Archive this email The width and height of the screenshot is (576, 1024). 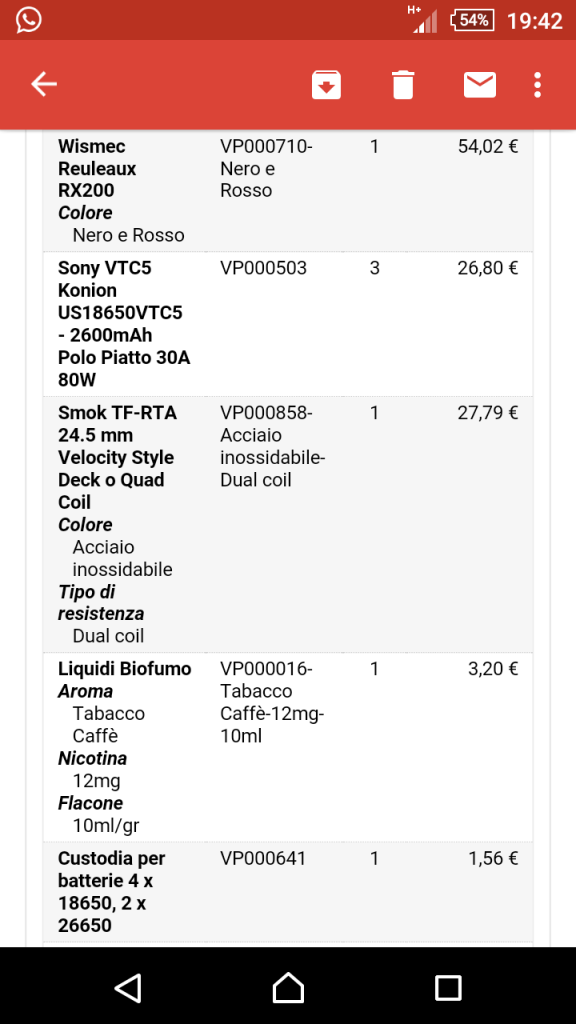[327, 85]
